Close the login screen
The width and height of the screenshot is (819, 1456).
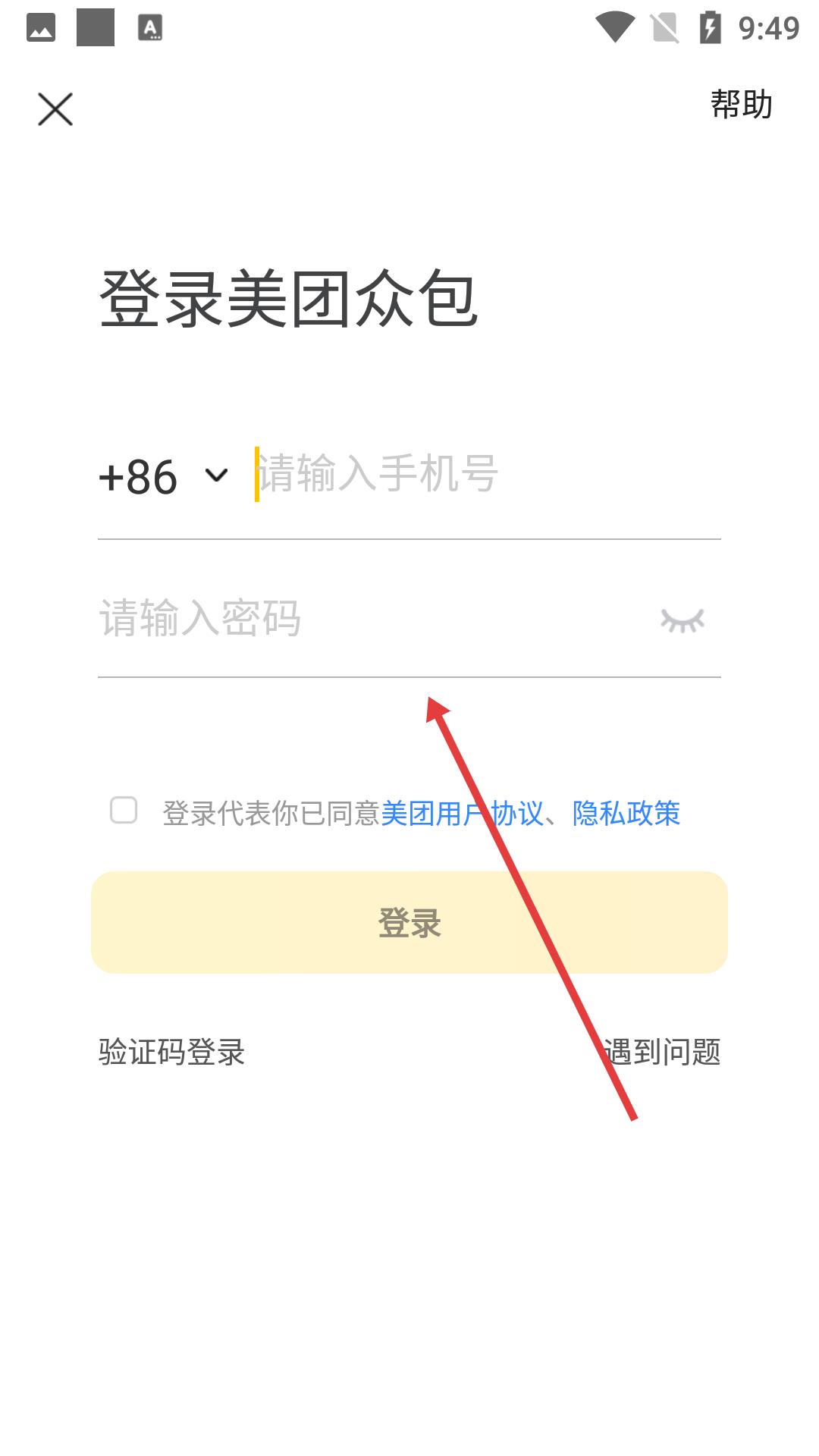pyautogui.click(x=55, y=109)
